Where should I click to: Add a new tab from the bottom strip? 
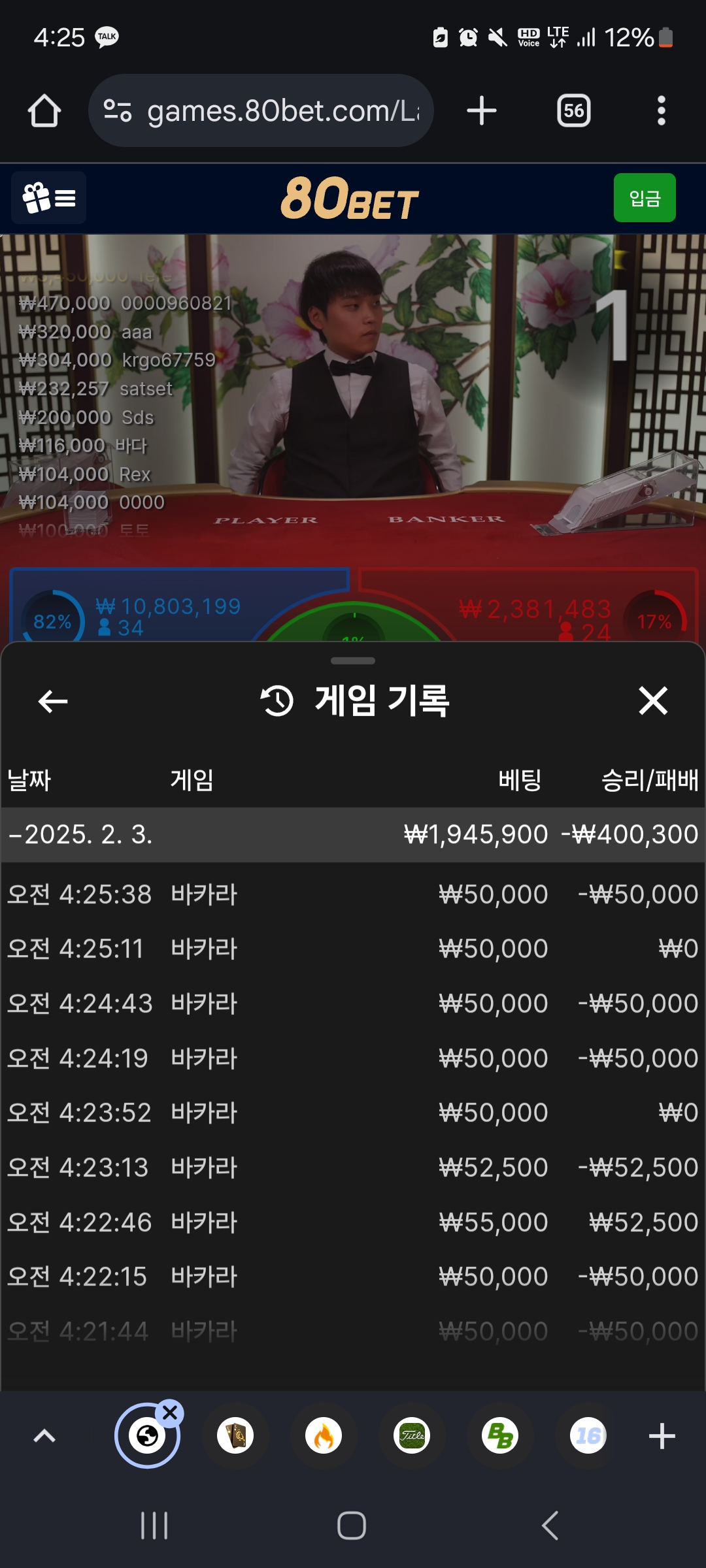point(662,1436)
